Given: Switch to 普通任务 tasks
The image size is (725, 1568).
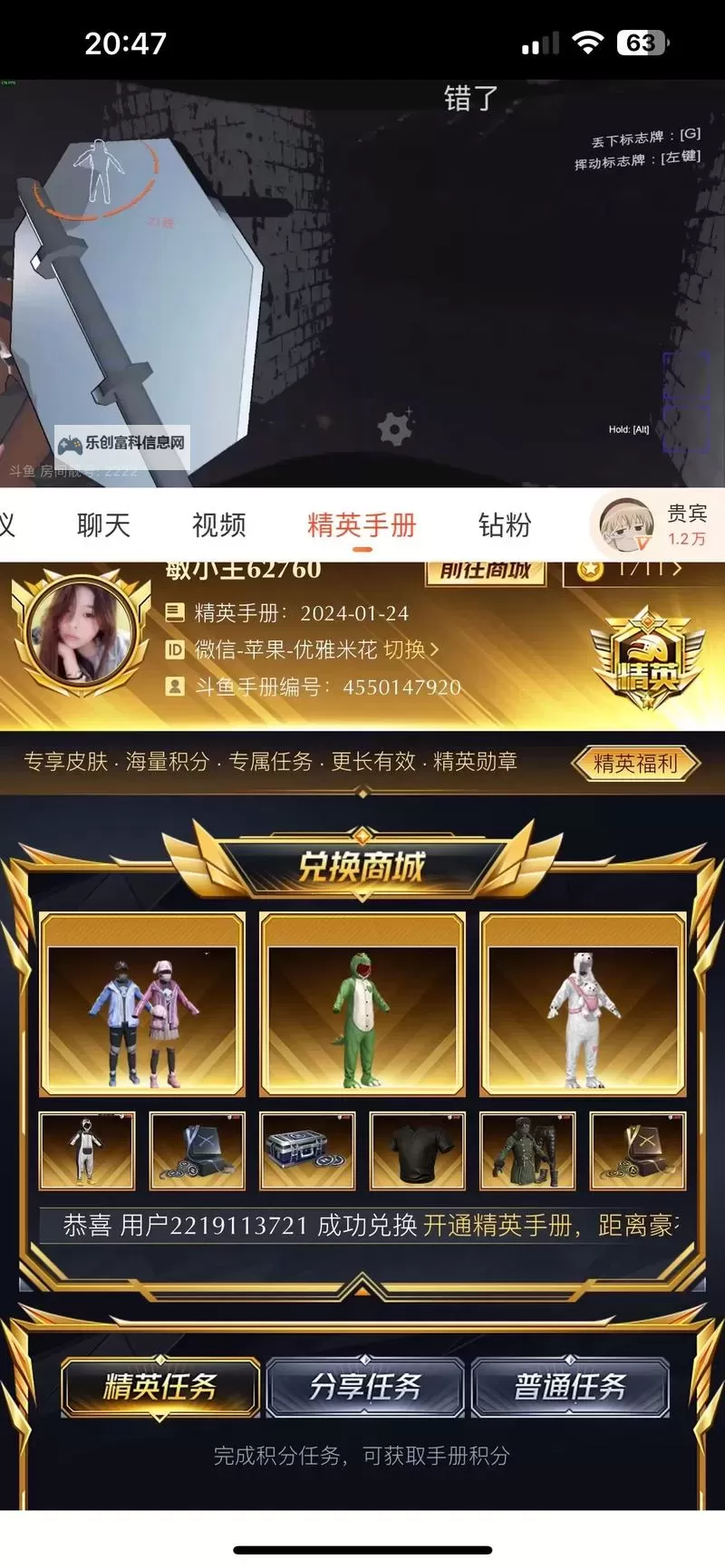Looking at the screenshot, I should 570,1387.
